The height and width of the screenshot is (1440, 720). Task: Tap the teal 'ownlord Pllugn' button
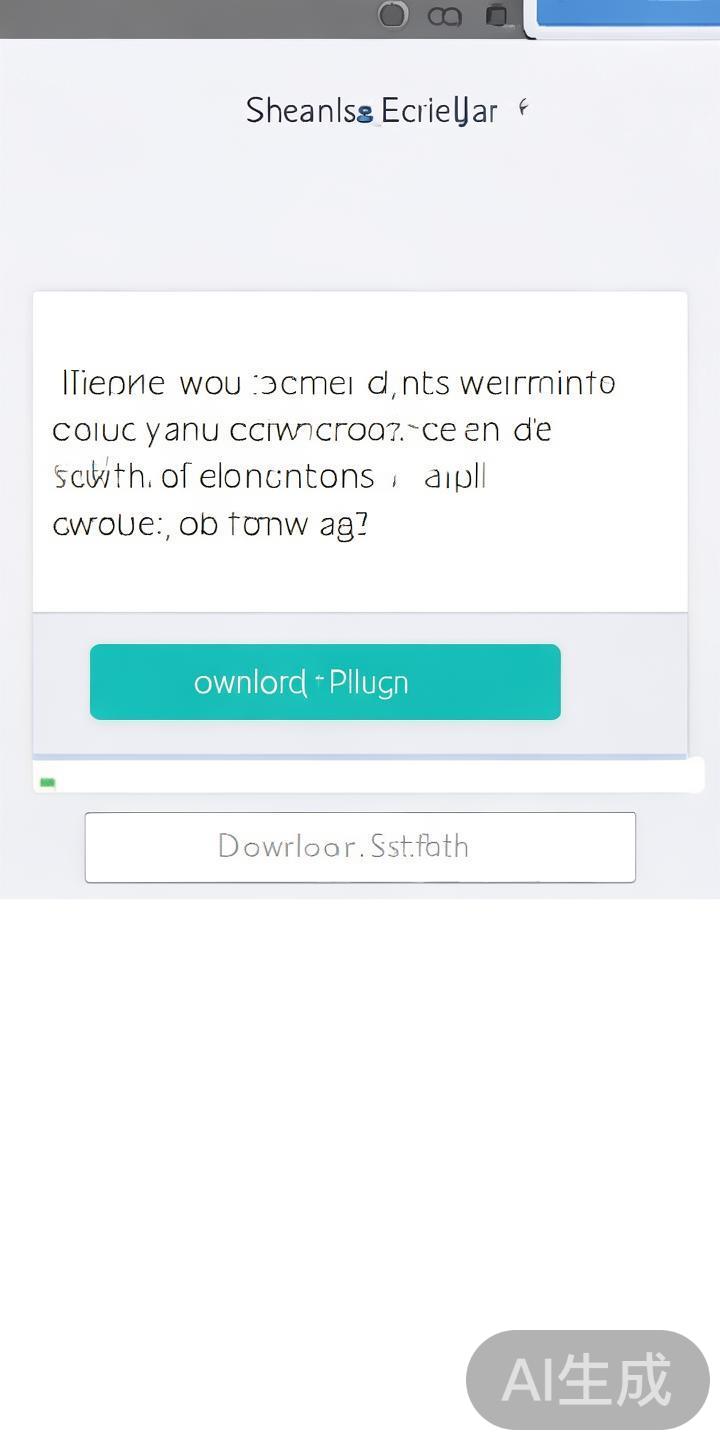[x=325, y=682]
